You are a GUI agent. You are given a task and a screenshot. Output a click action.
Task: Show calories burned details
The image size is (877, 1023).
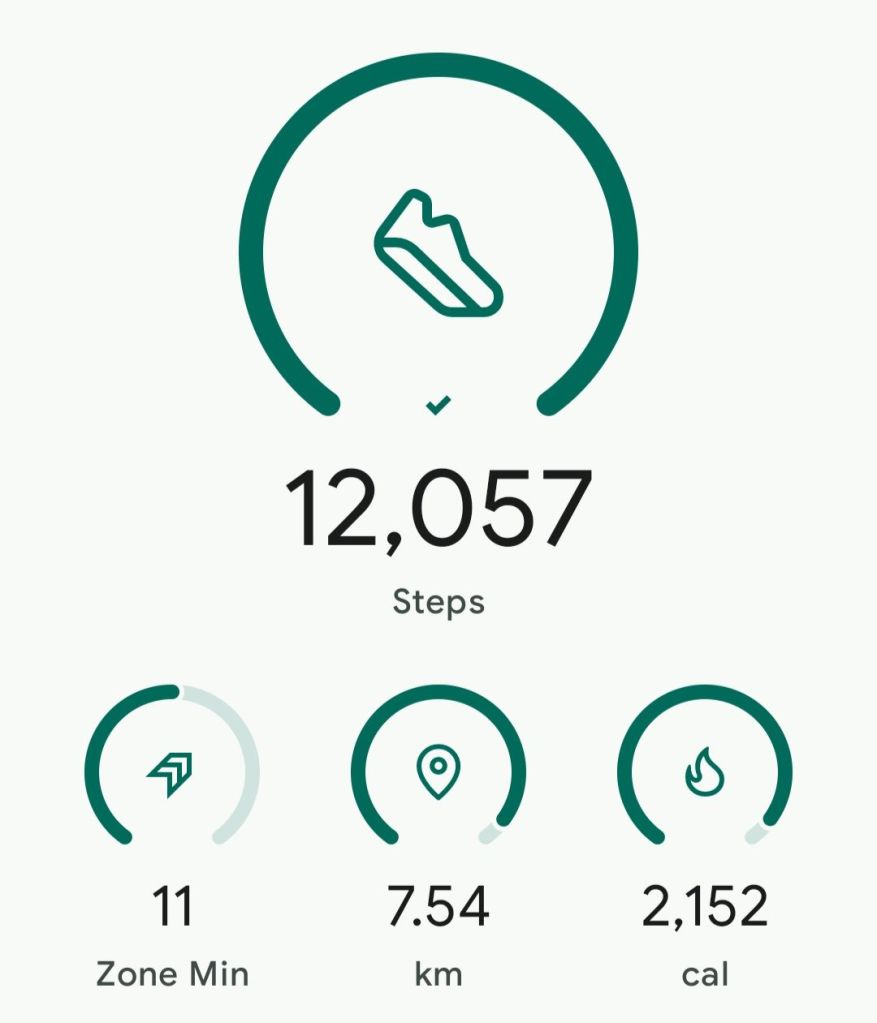click(705, 771)
